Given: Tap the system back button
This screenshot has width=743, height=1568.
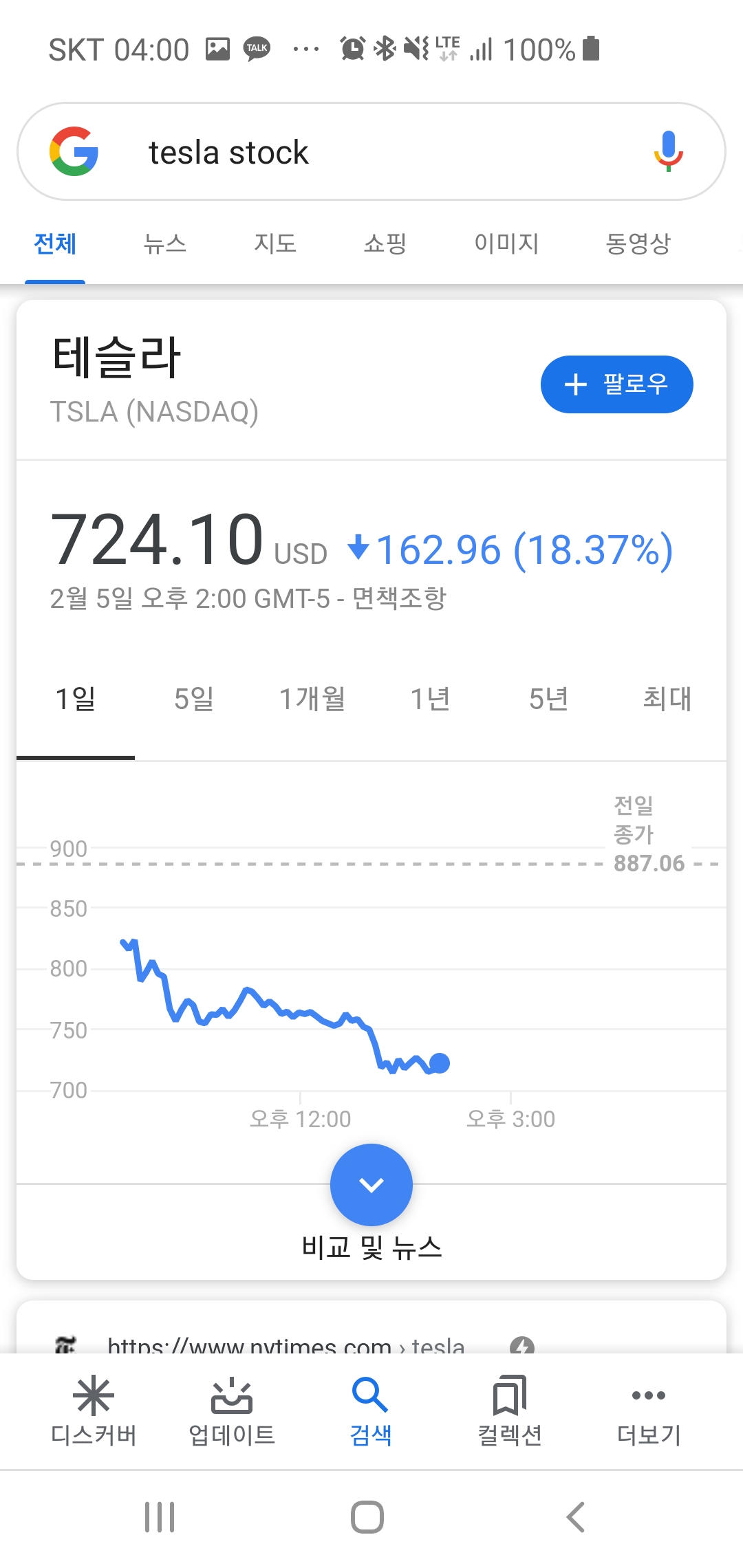Looking at the screenshot, I should (575, 1516).
